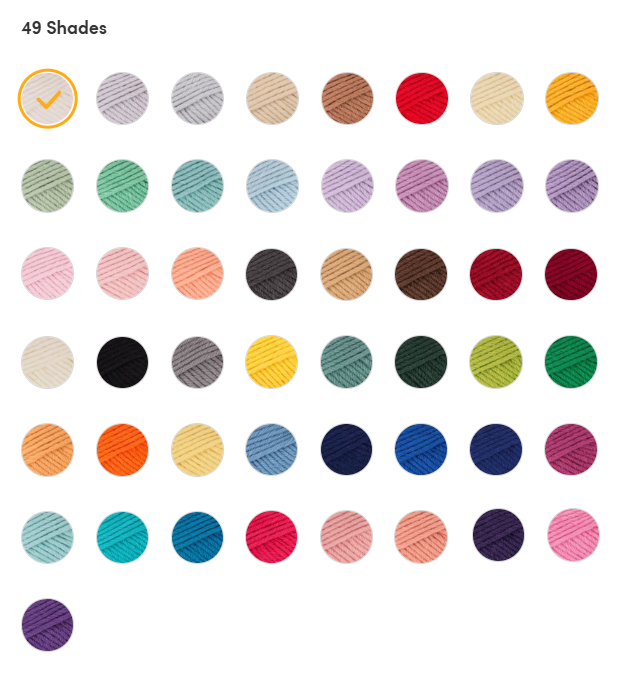Select the pale sky blue shade
The height and width of the screenshot is (683, 630).
(x=272, y=186)
